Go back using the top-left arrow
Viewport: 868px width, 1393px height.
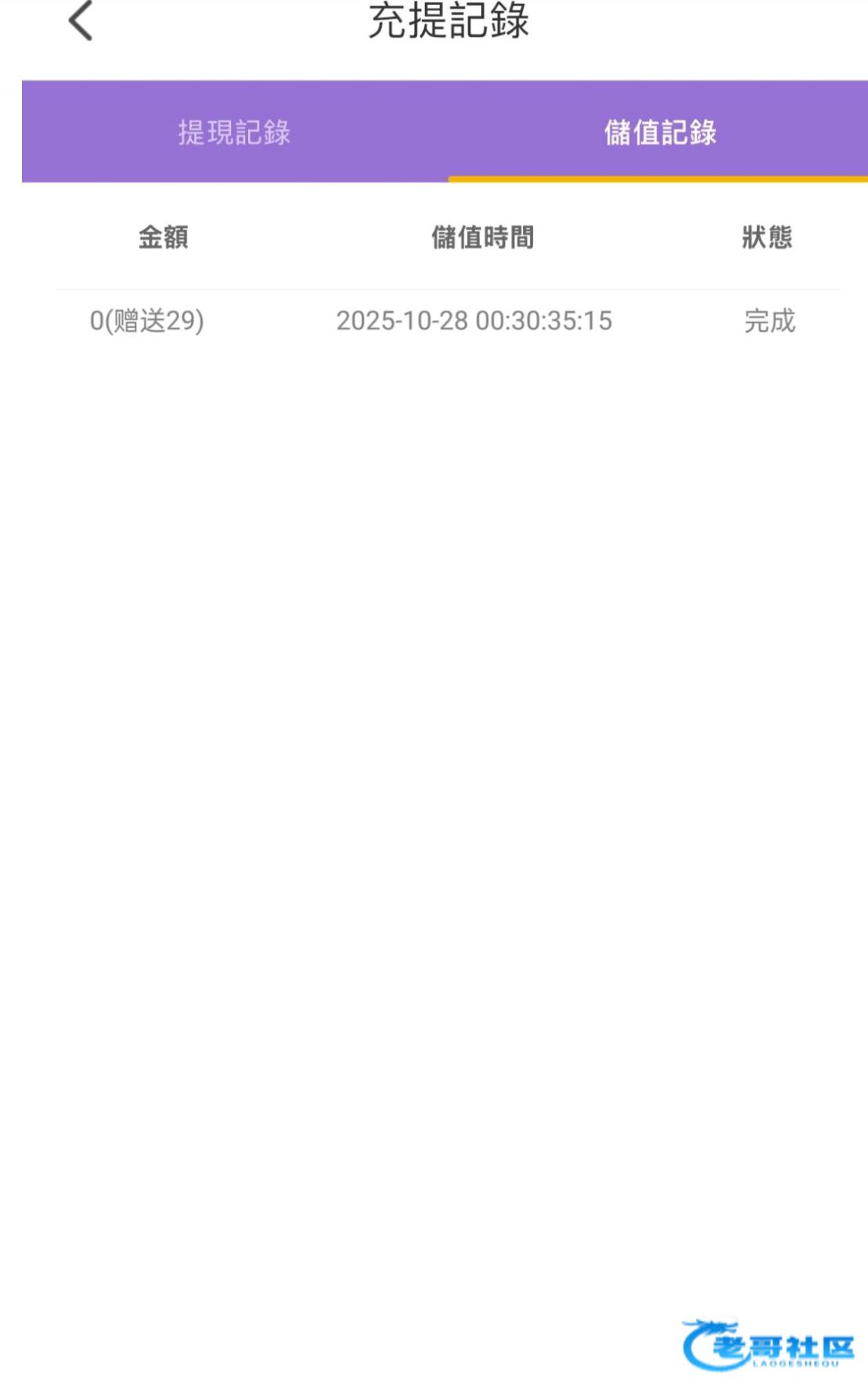tap(81, 20)
